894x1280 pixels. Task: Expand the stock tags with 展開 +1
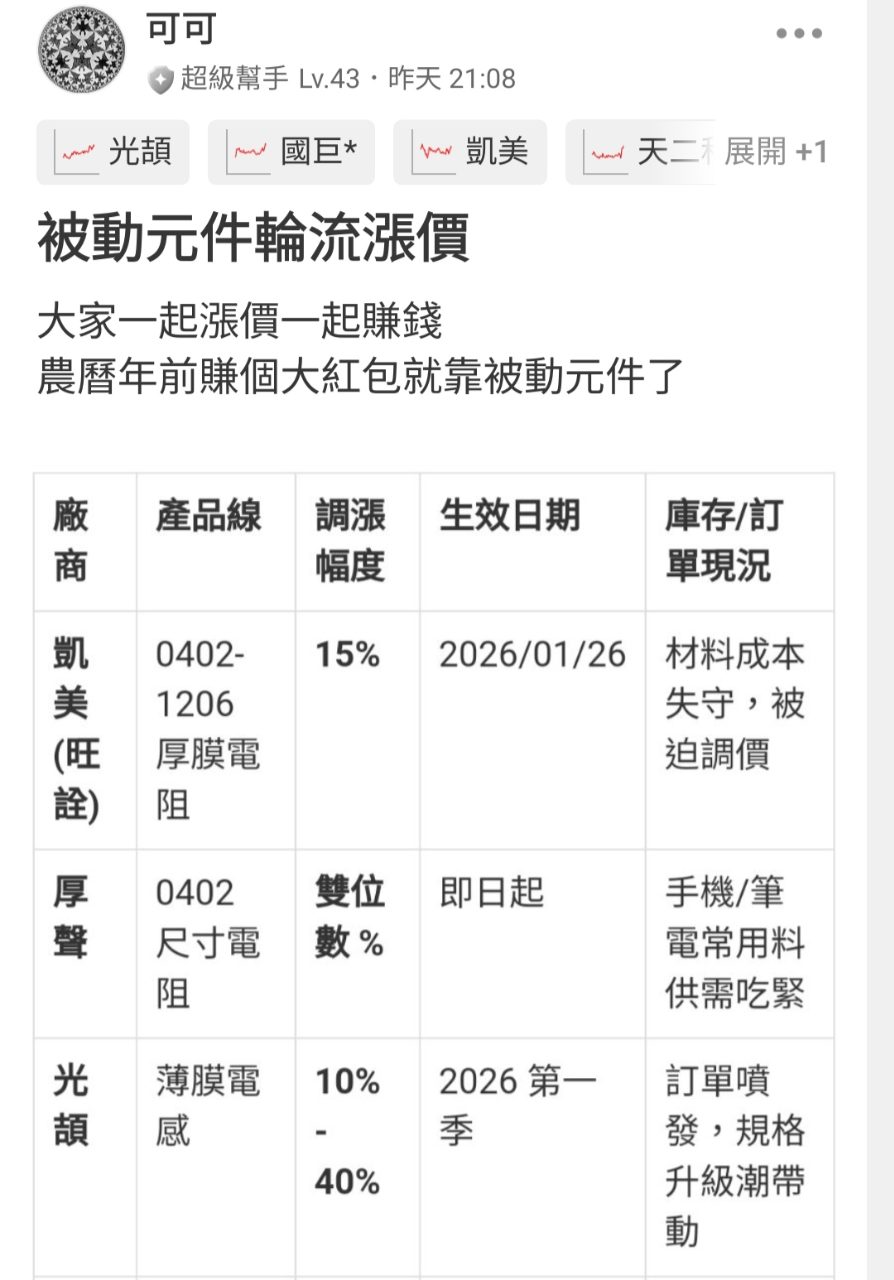776,152
